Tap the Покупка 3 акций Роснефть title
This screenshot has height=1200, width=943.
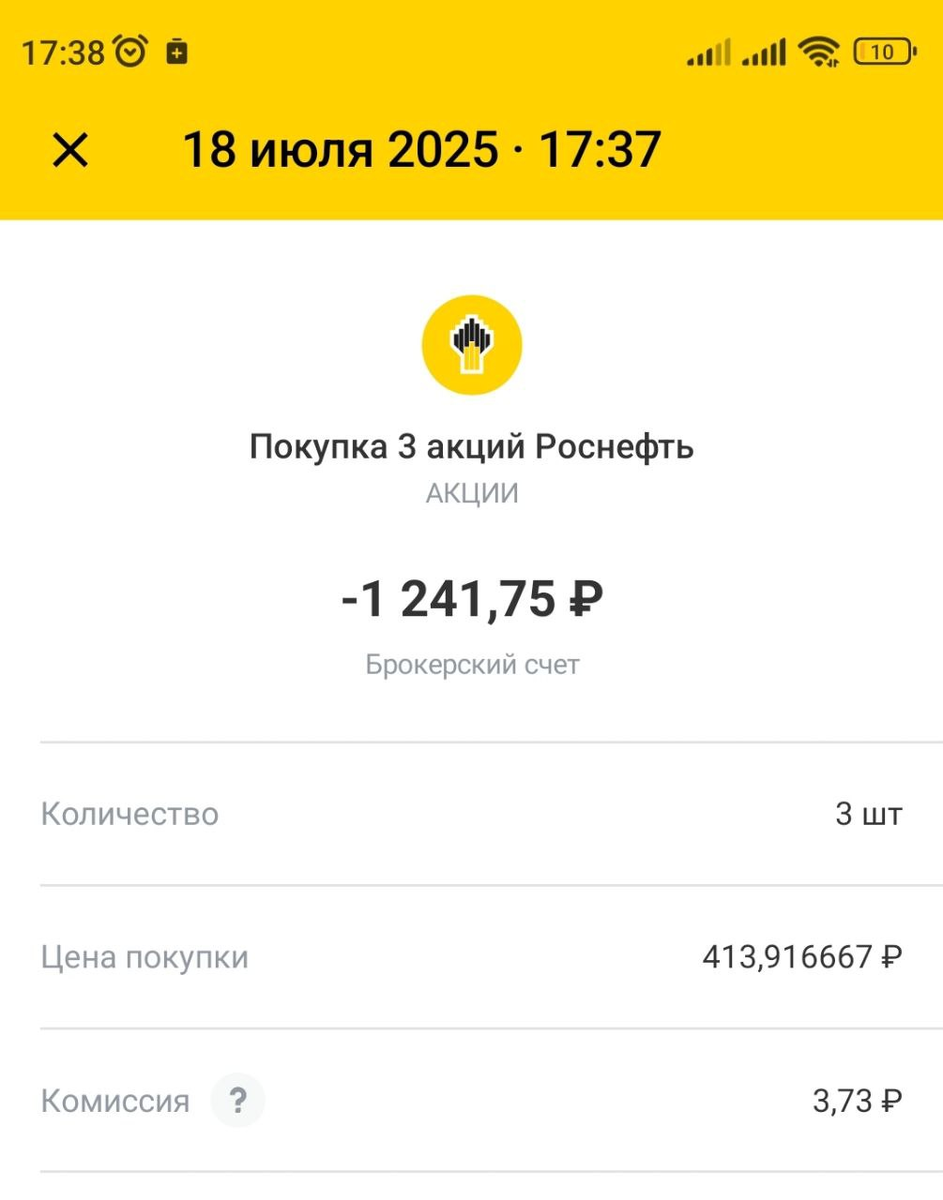[471, 446]
